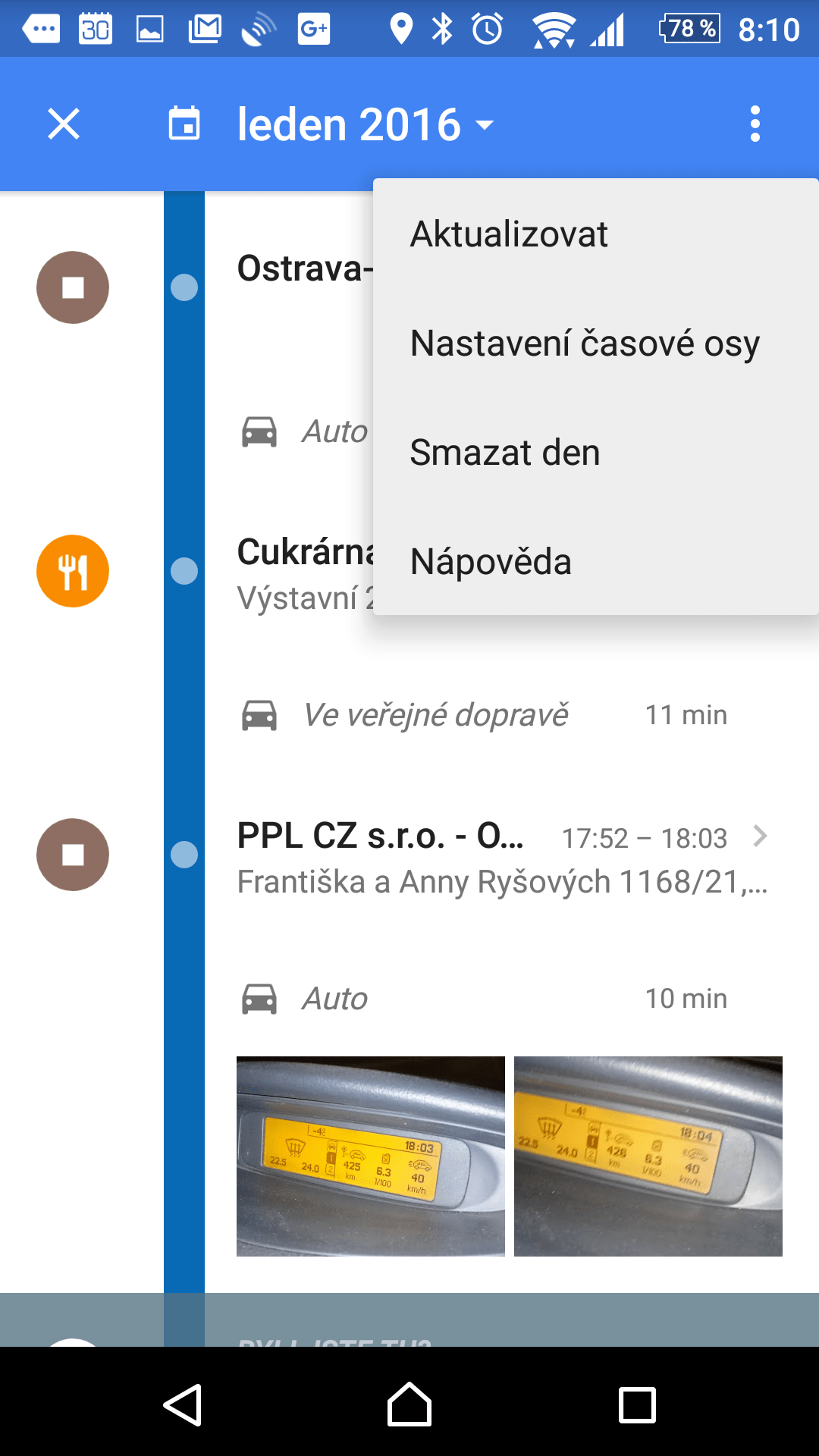Image resolution: width=819 pixels, height=1456 pixels.
Task: Tap the system home button
Action: (409, 1405)
